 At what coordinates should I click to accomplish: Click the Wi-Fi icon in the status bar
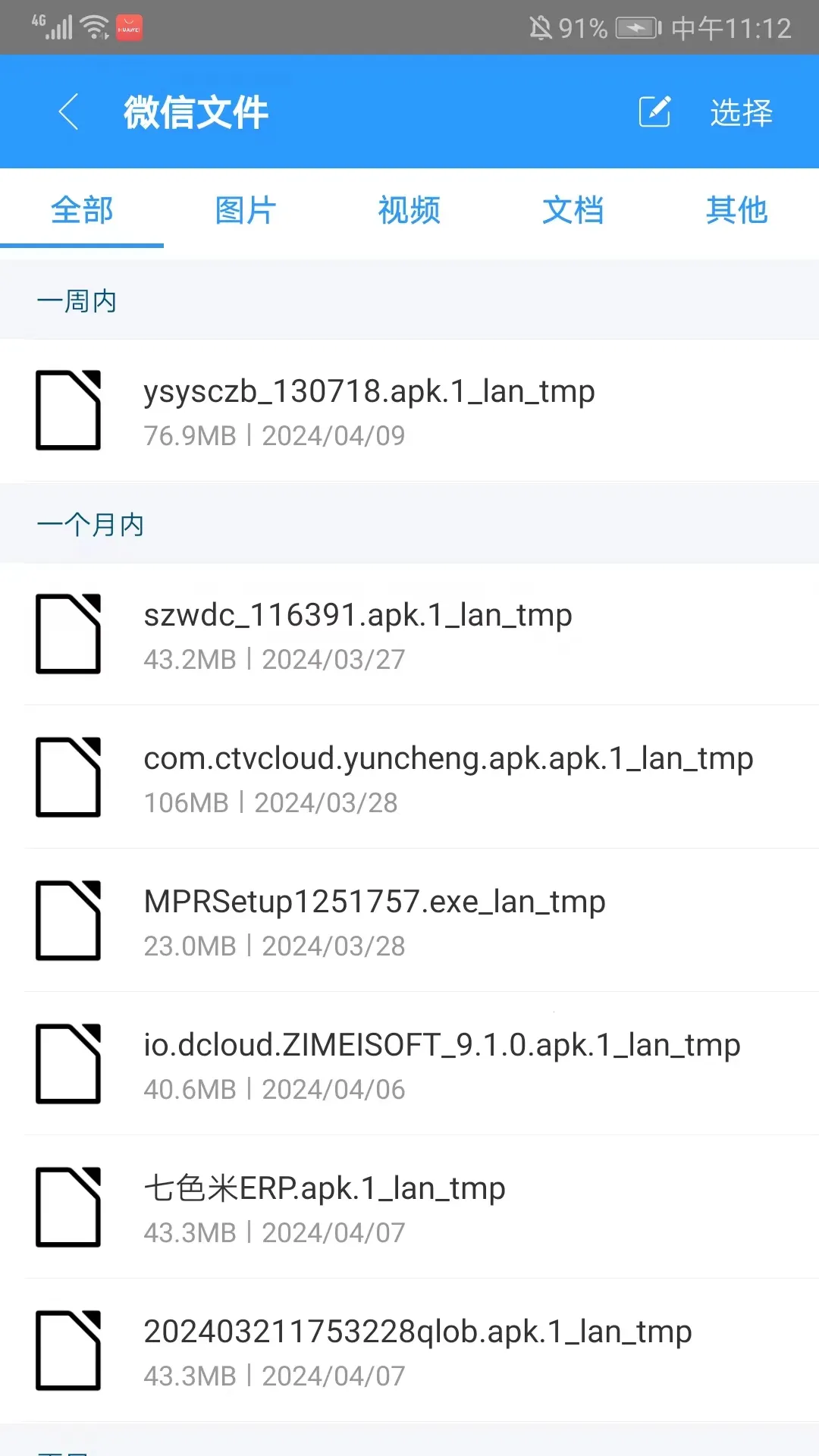point(93,25)
